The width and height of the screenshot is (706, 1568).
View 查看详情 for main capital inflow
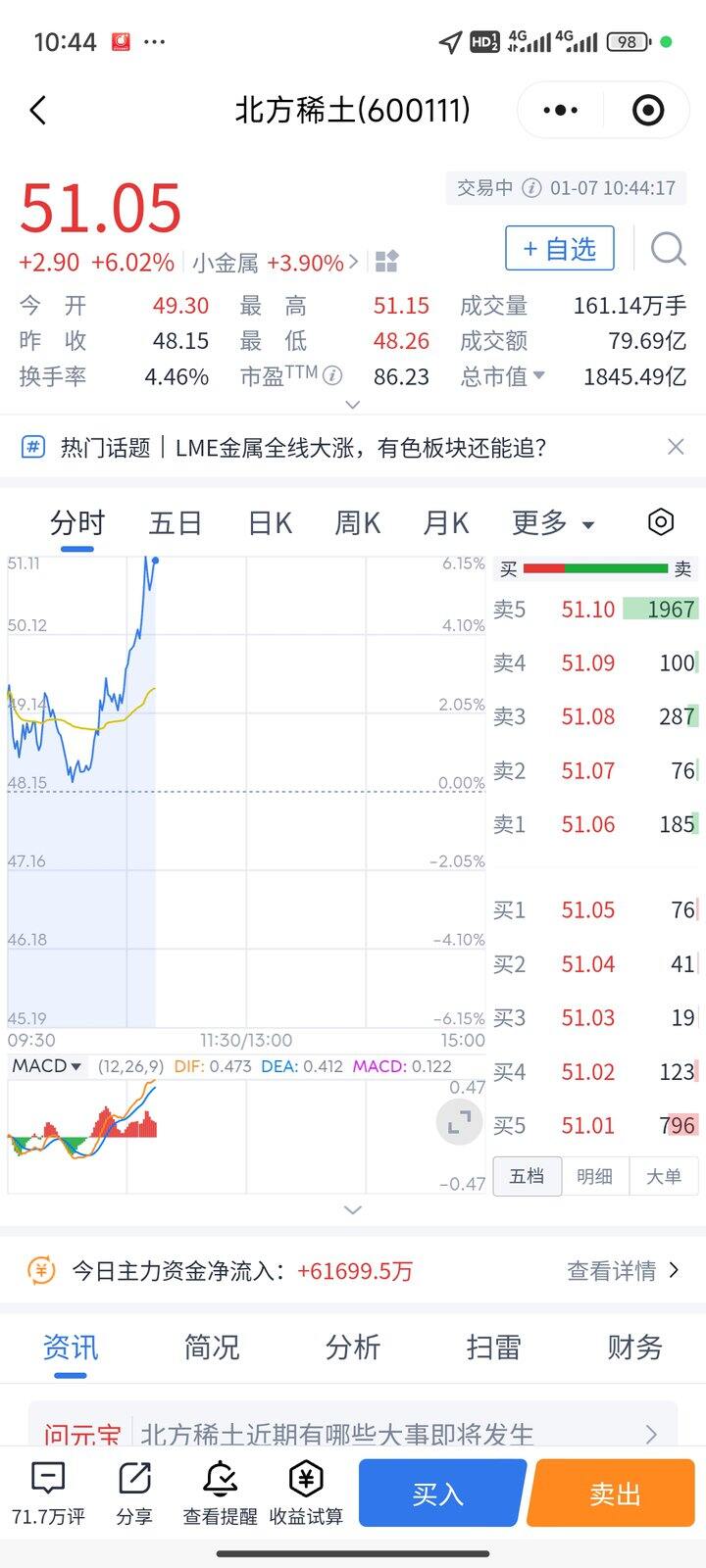(623, 1271)
